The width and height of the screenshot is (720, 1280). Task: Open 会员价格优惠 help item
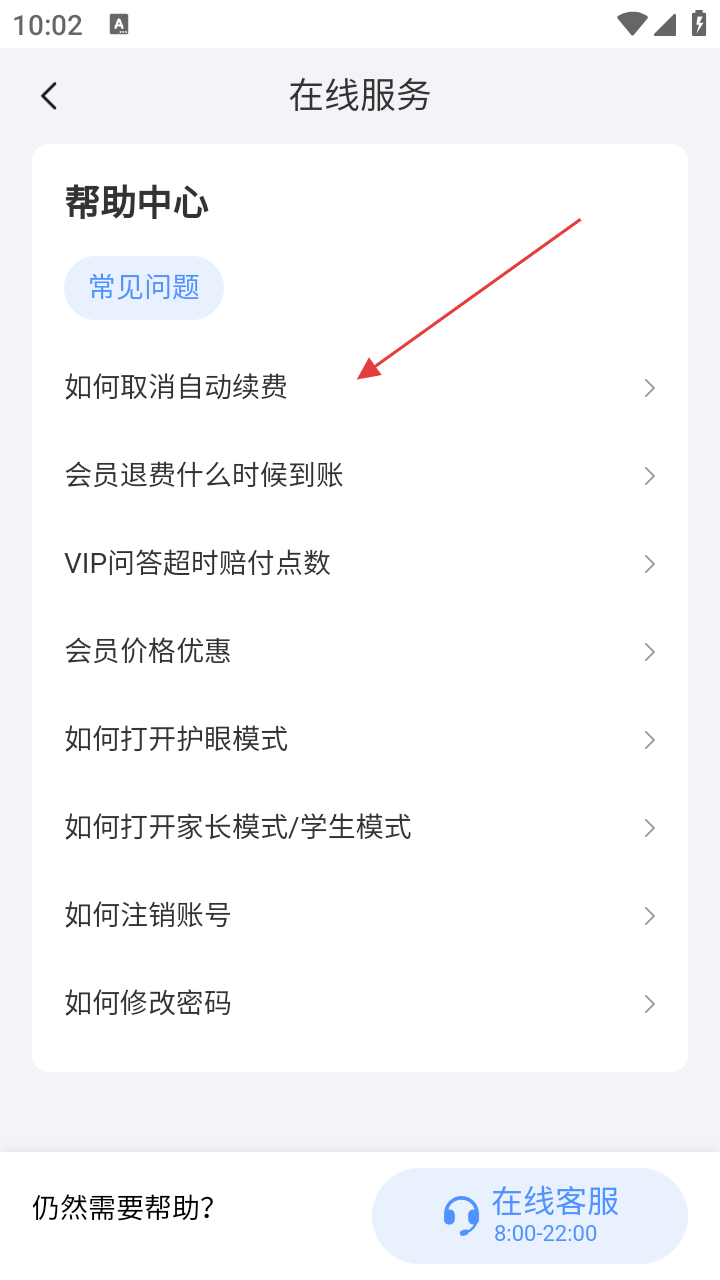point(360,652)
